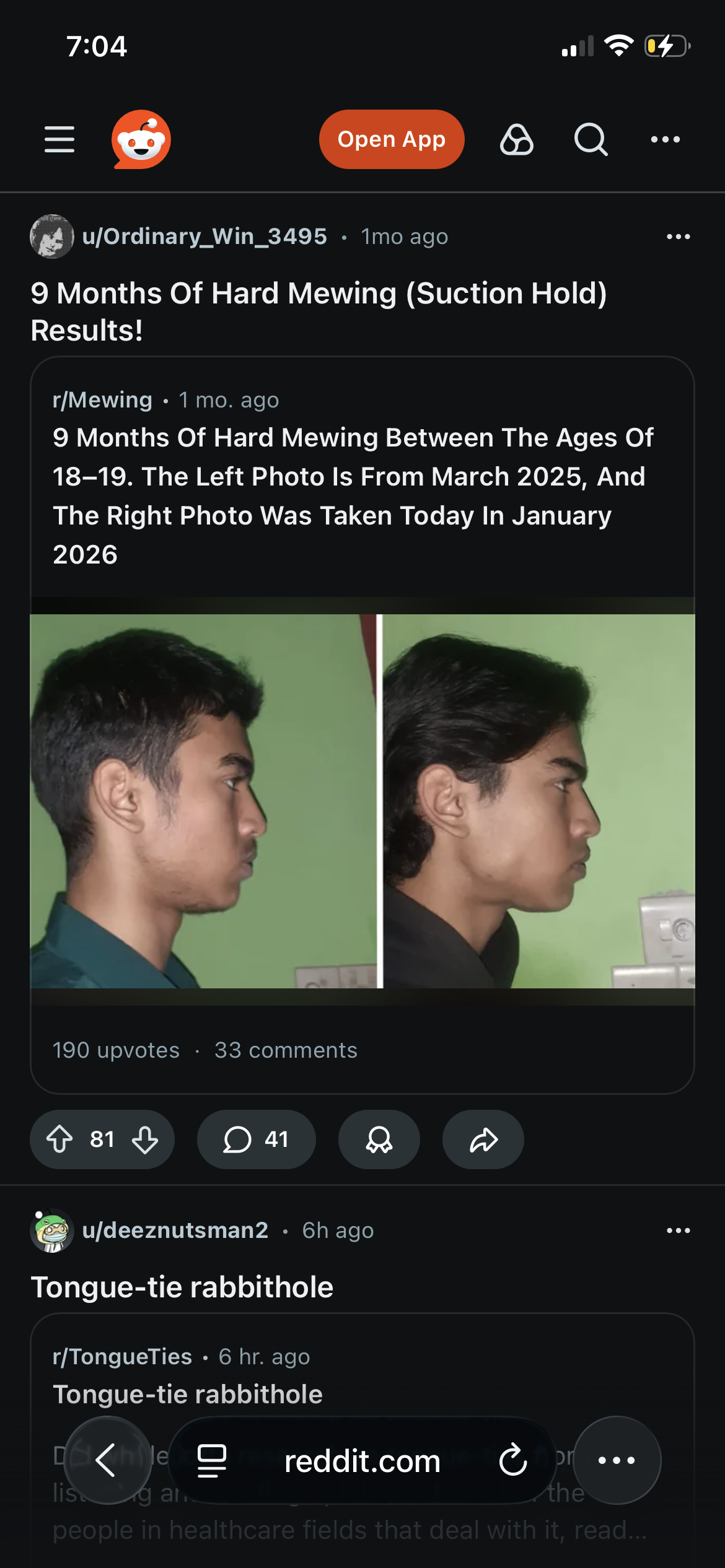Downvote the Hard Mewing post
The height and width of the screenshot is (1568, 725).
pyautogui.click(x=146, y=1139)
